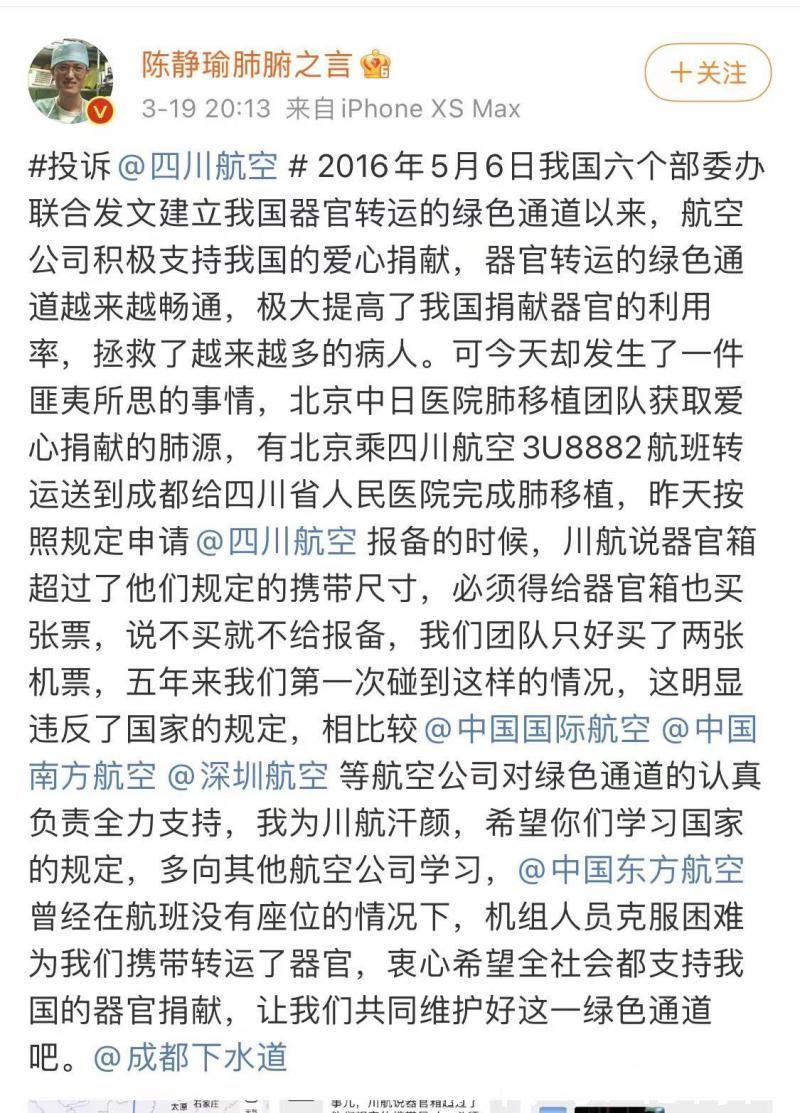Open the @中国东方航空 mention
This screenshot has height=1113, width=800.
click(631, 870)
